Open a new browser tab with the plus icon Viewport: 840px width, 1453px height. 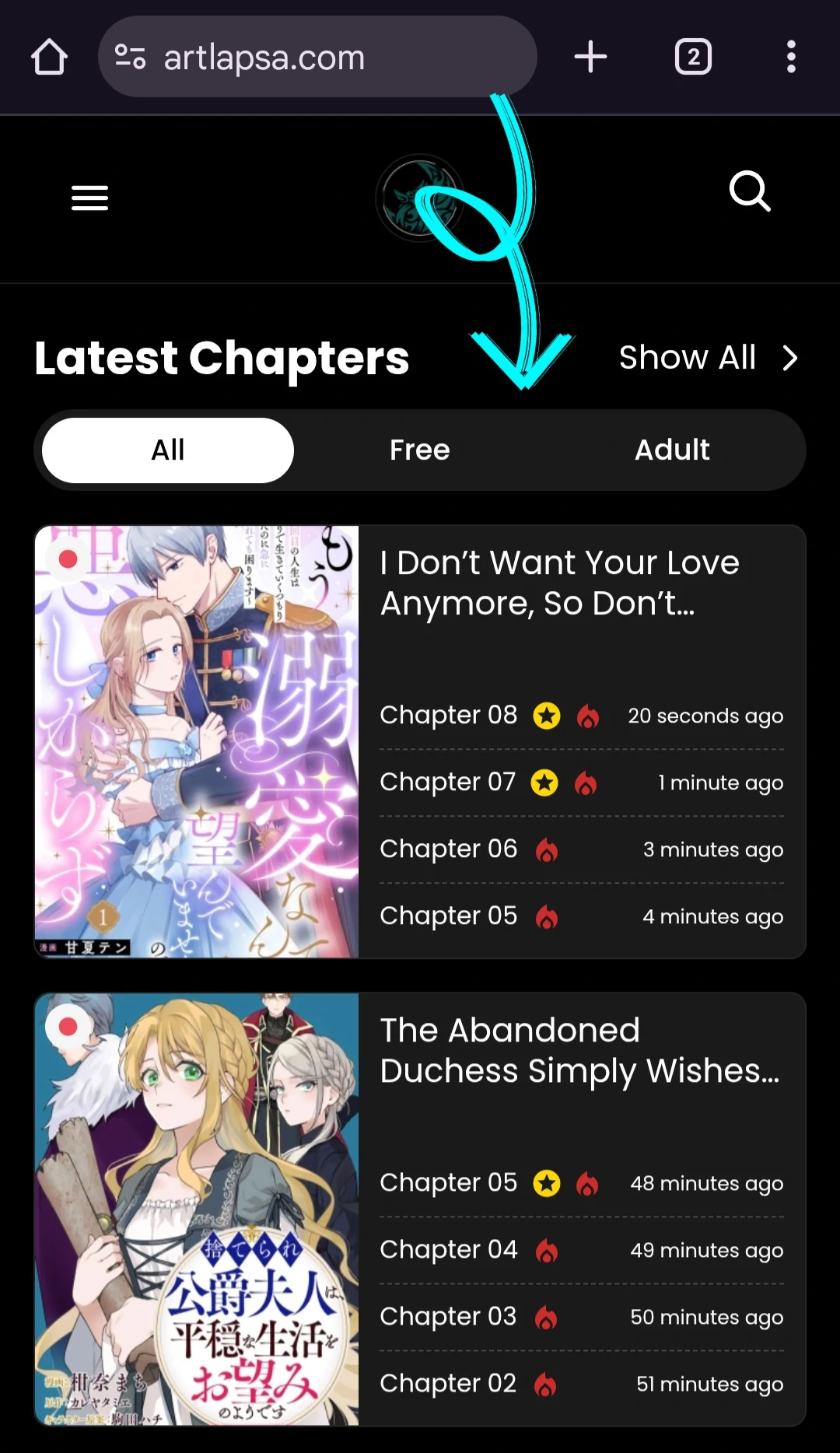(x=590, y=56)
